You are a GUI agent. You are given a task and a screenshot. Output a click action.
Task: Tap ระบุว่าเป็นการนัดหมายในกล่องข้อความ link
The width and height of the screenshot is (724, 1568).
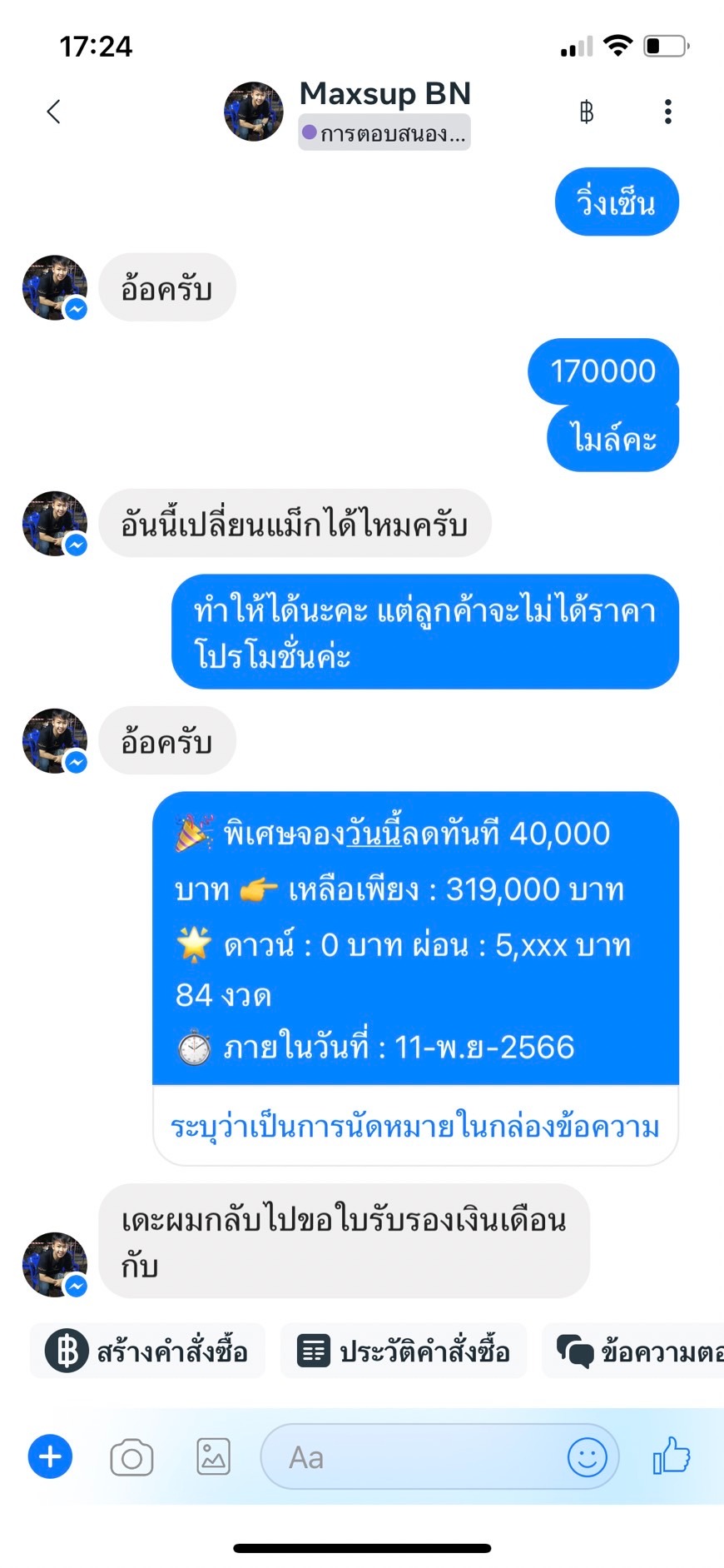point(414,1127)
